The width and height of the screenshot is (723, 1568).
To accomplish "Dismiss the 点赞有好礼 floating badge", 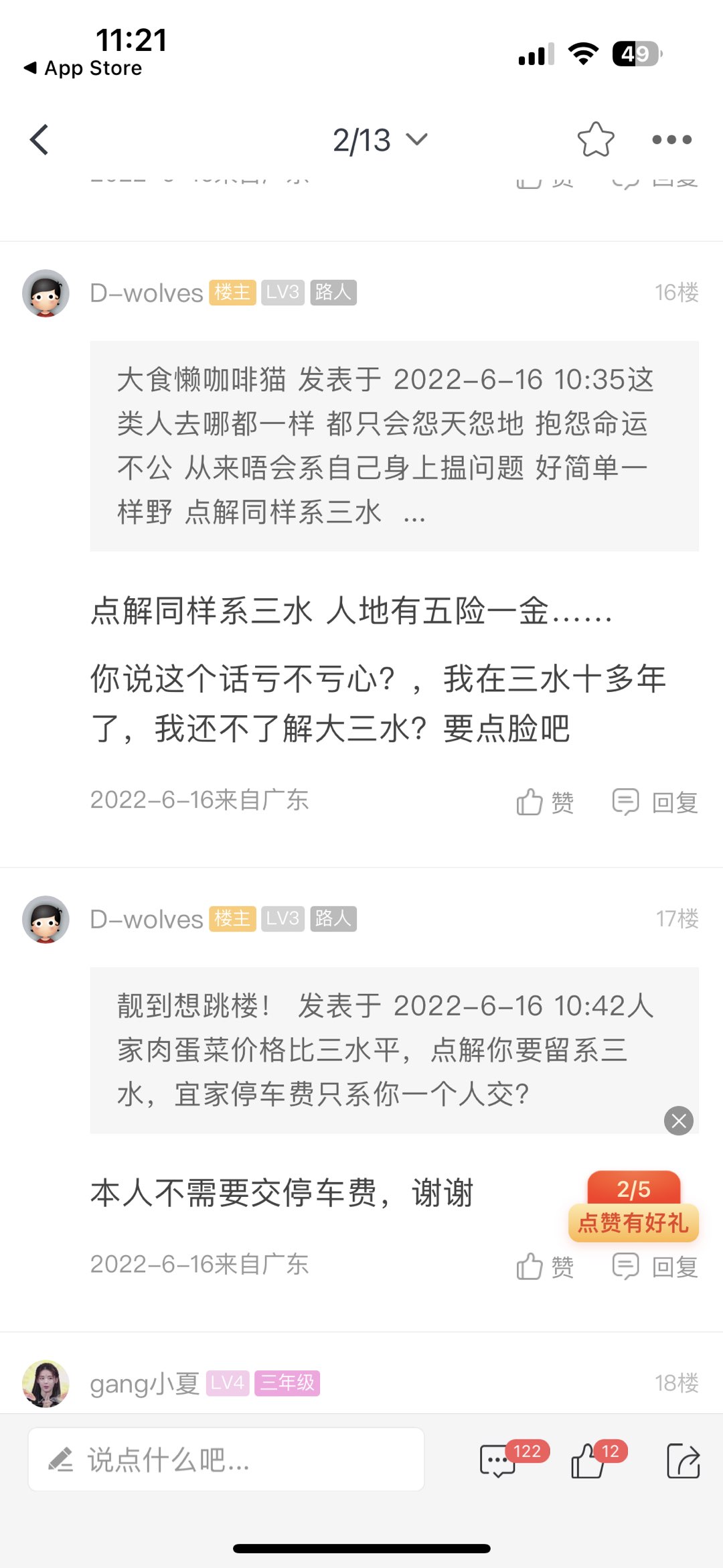I will (x=678, y=1121).
